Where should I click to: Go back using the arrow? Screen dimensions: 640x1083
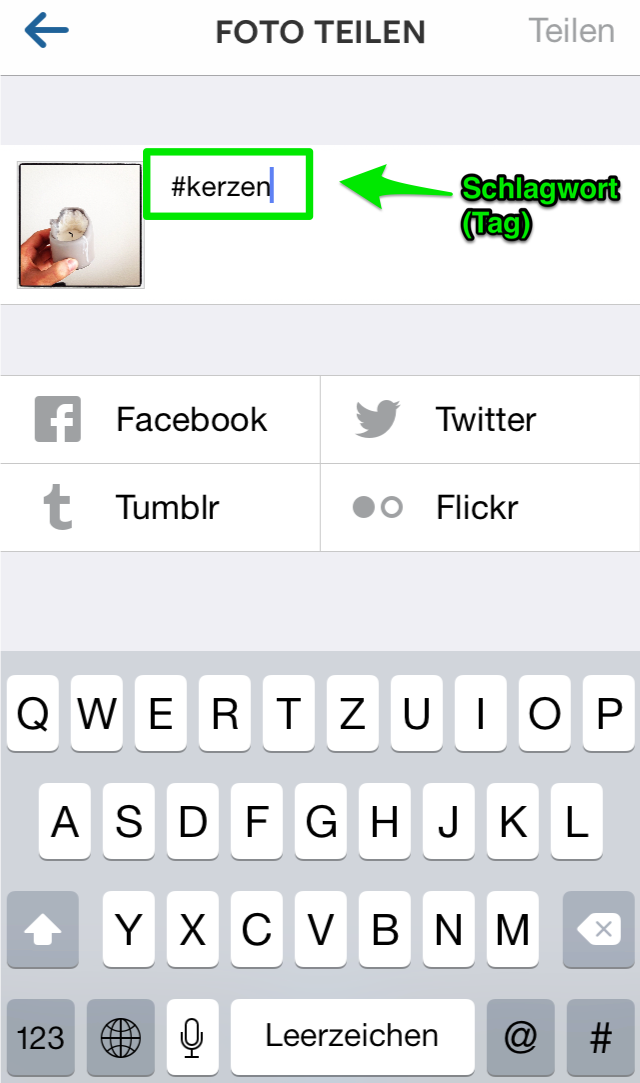pyautogui.click(x=47, y=31)
